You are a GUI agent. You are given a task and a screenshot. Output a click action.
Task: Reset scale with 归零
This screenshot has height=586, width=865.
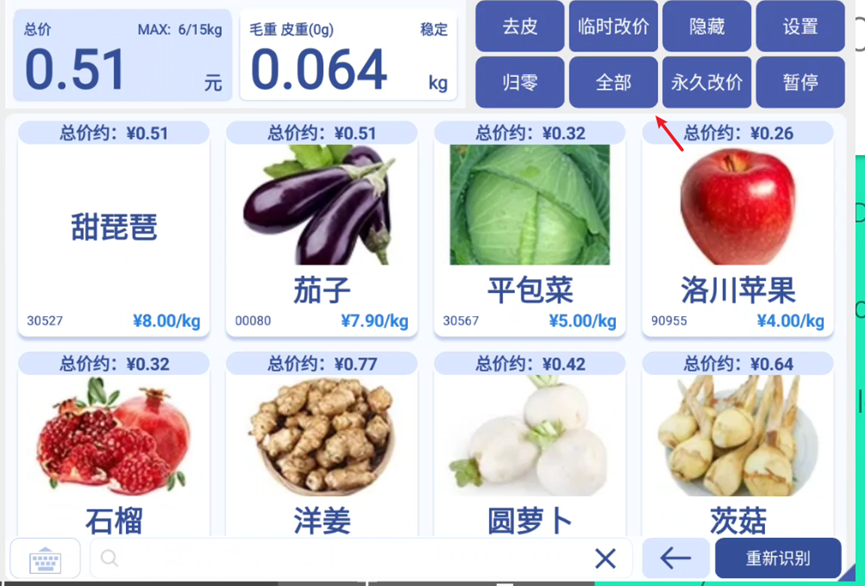519,82
